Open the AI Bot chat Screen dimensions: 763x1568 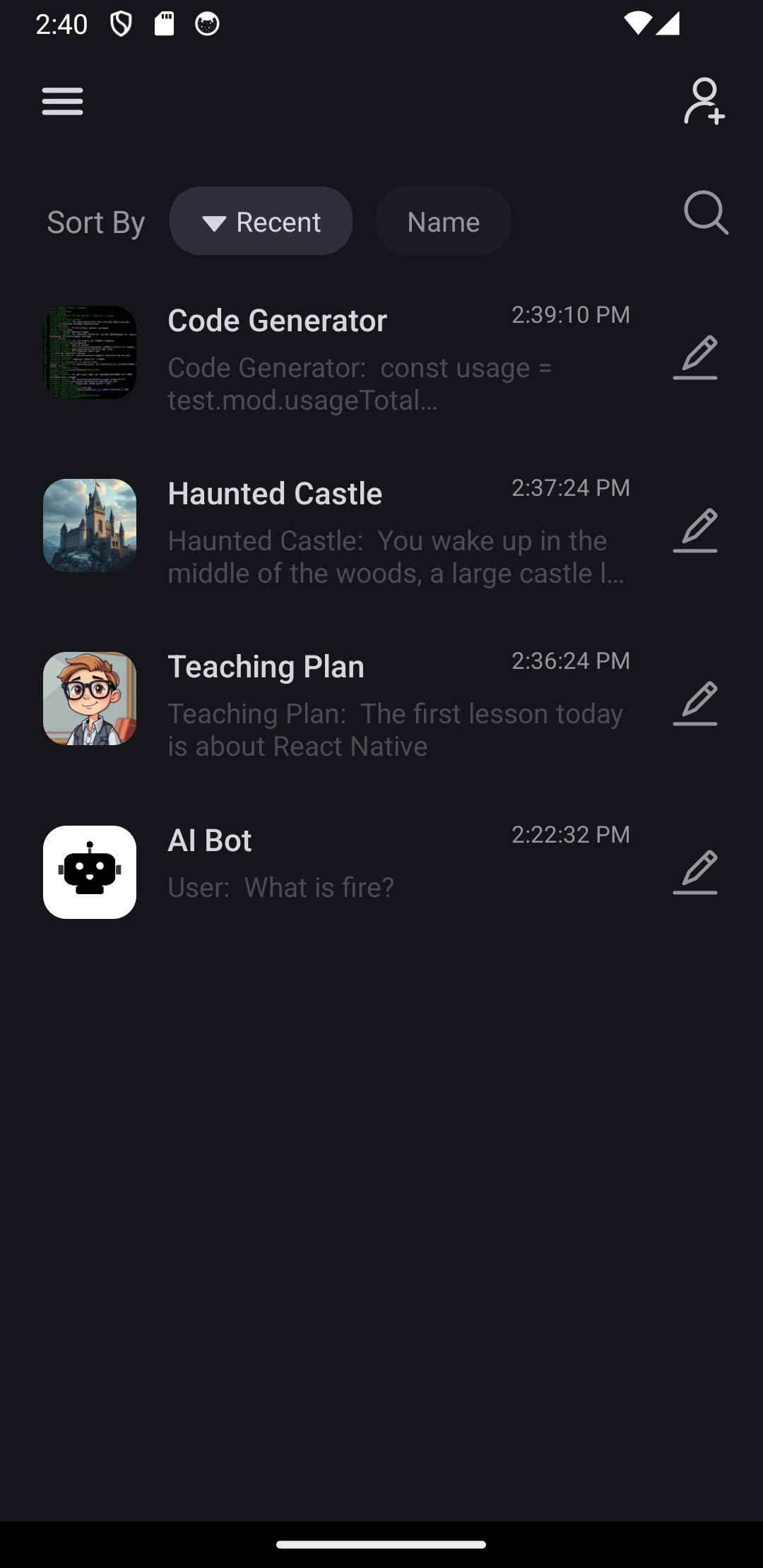336,872
